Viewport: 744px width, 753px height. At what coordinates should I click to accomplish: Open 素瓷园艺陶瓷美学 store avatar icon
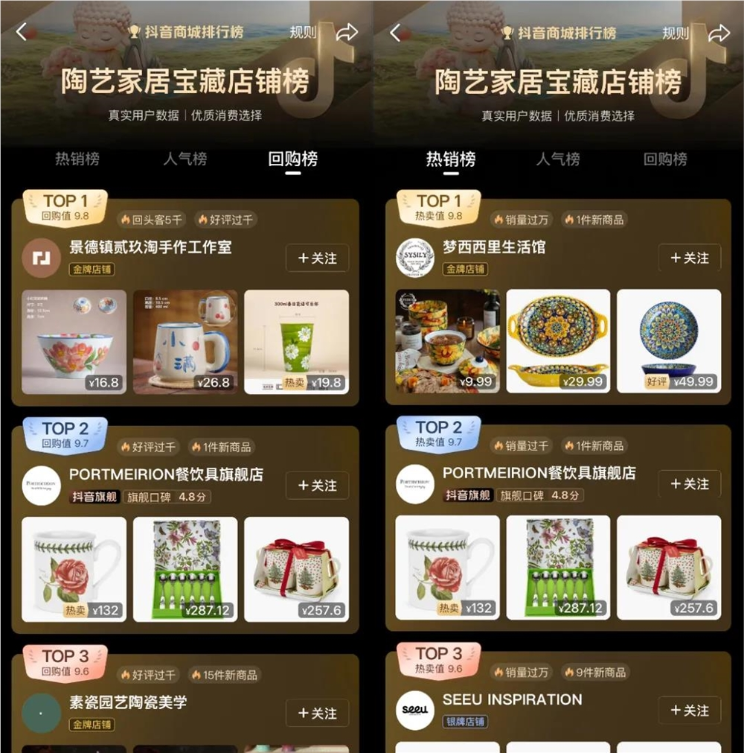(41, 711)
